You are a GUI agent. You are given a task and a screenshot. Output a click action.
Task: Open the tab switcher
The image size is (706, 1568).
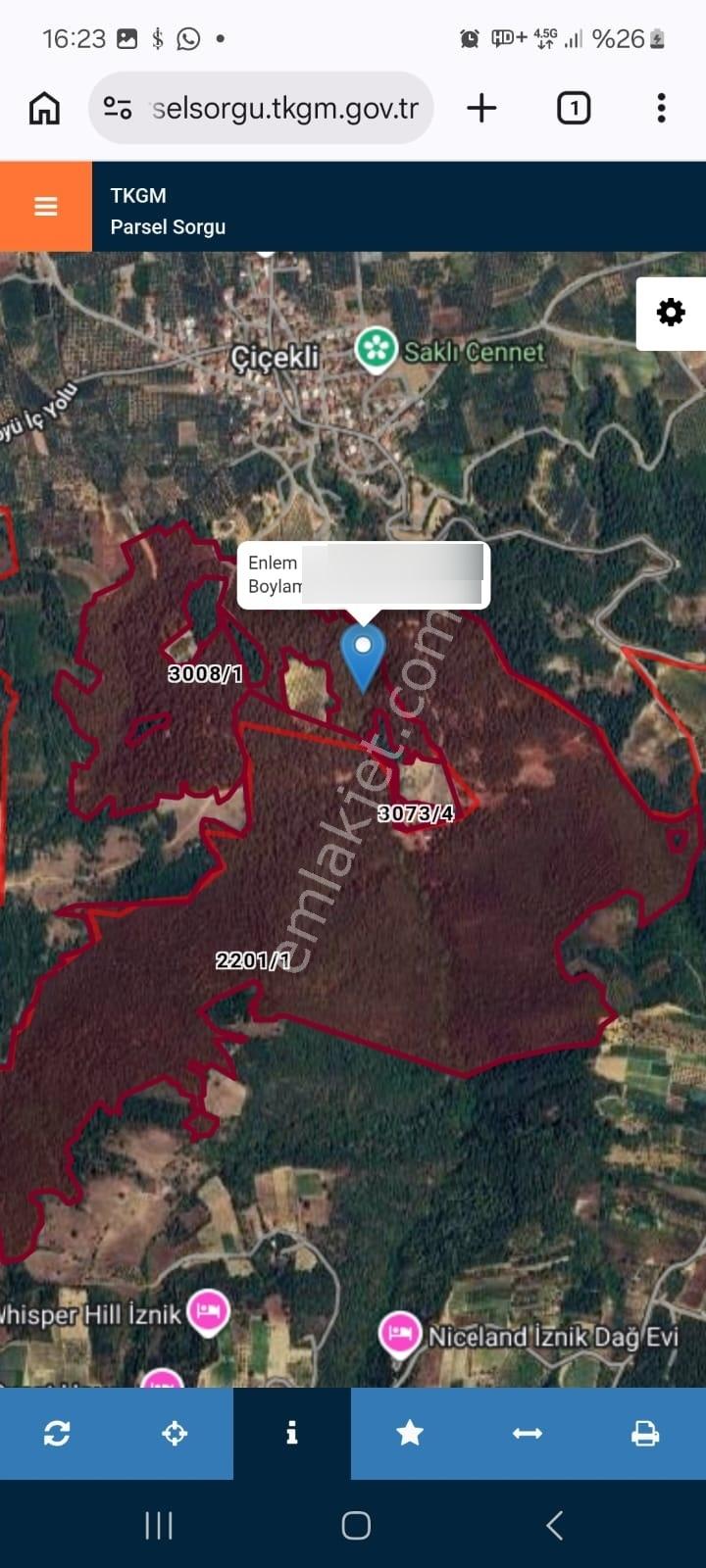click(x=574, y=108)
